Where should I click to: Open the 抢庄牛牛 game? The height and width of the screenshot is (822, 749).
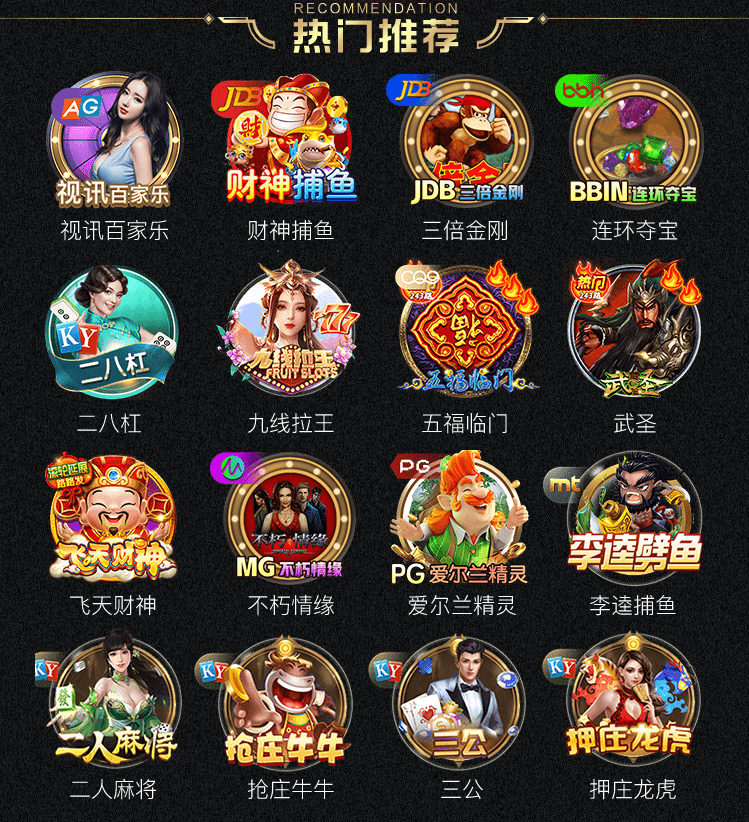290,702
